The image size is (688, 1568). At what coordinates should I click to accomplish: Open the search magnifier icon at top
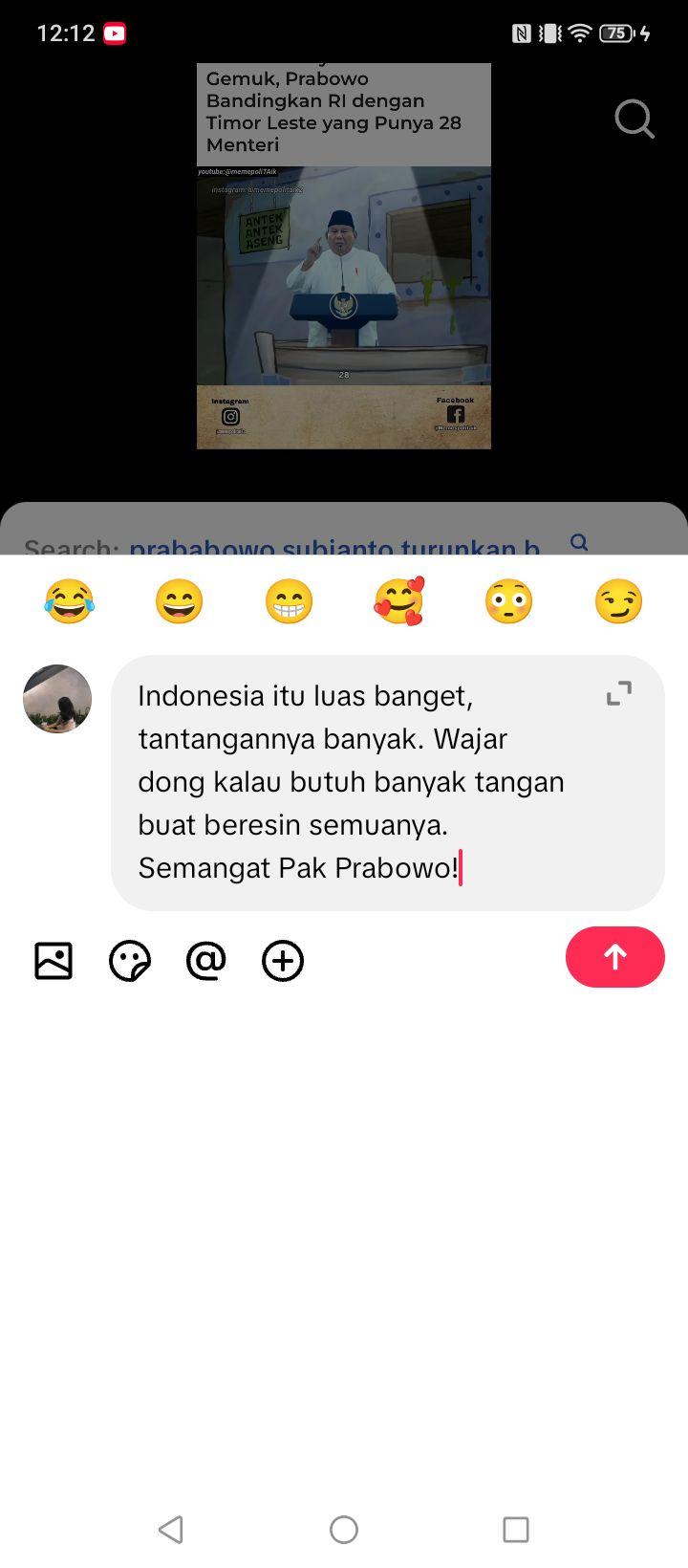click(x=634, y=120)
